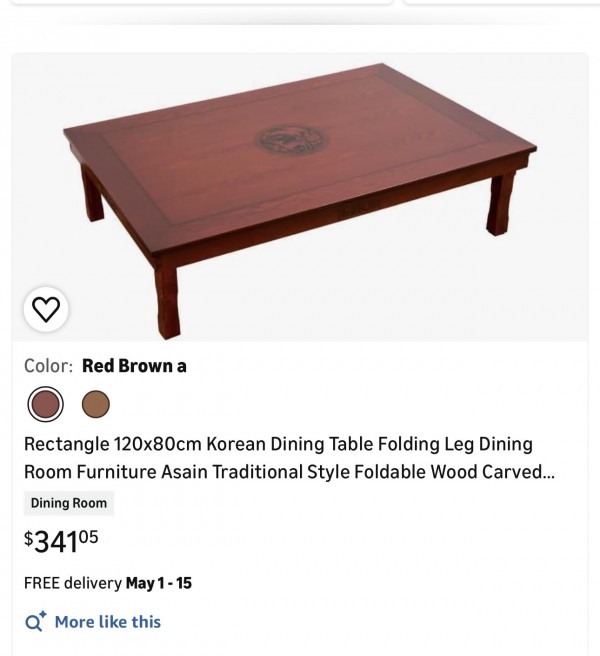Image resolution: width=600 pixels, height=656 pixels.
Task: Save the Korean dining table to favorites
Action: tap(46, 310)
